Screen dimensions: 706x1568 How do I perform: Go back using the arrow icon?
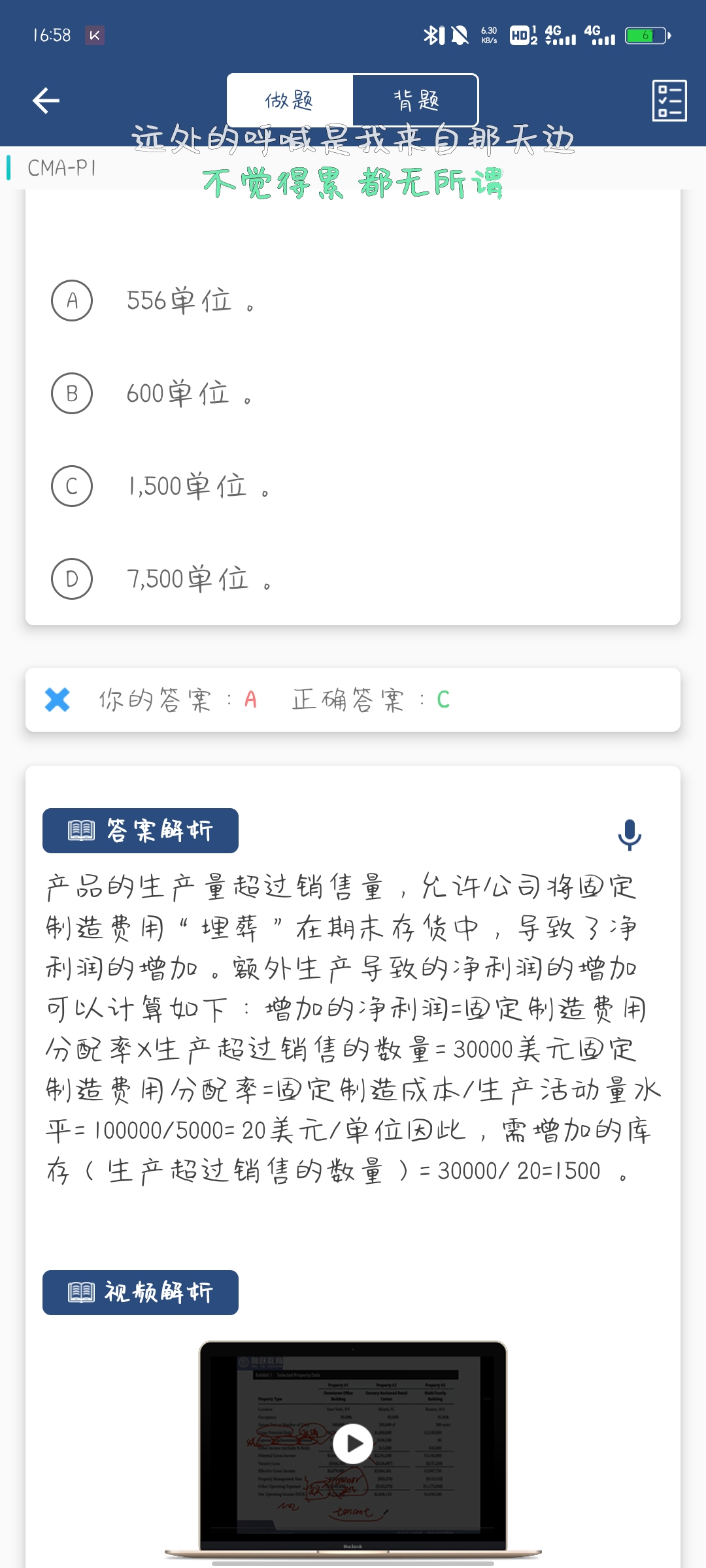click(x=46, y=101)
